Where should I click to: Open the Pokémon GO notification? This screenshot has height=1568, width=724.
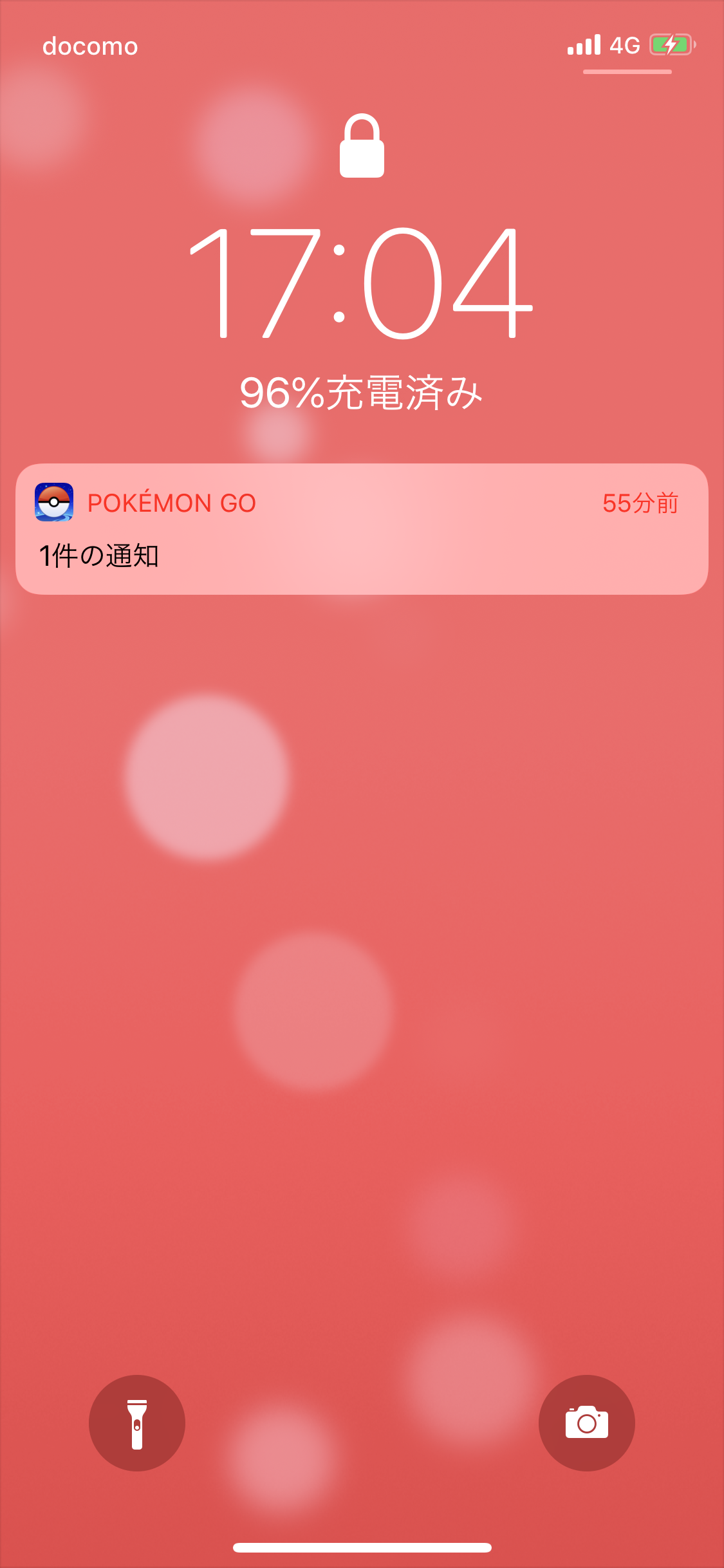click(x=362, y=529)
